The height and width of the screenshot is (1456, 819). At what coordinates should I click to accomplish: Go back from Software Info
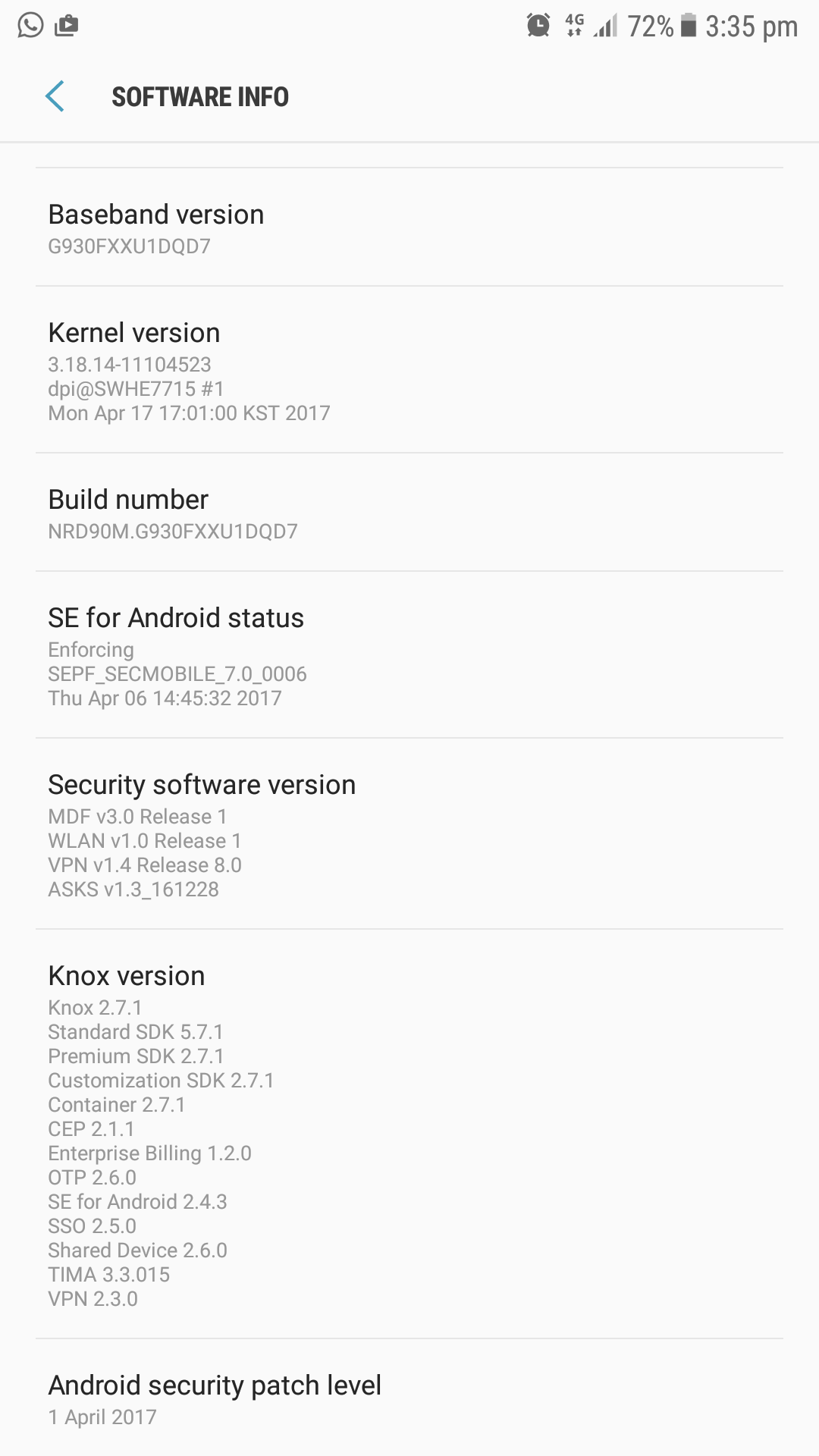(x=55, y=96)
